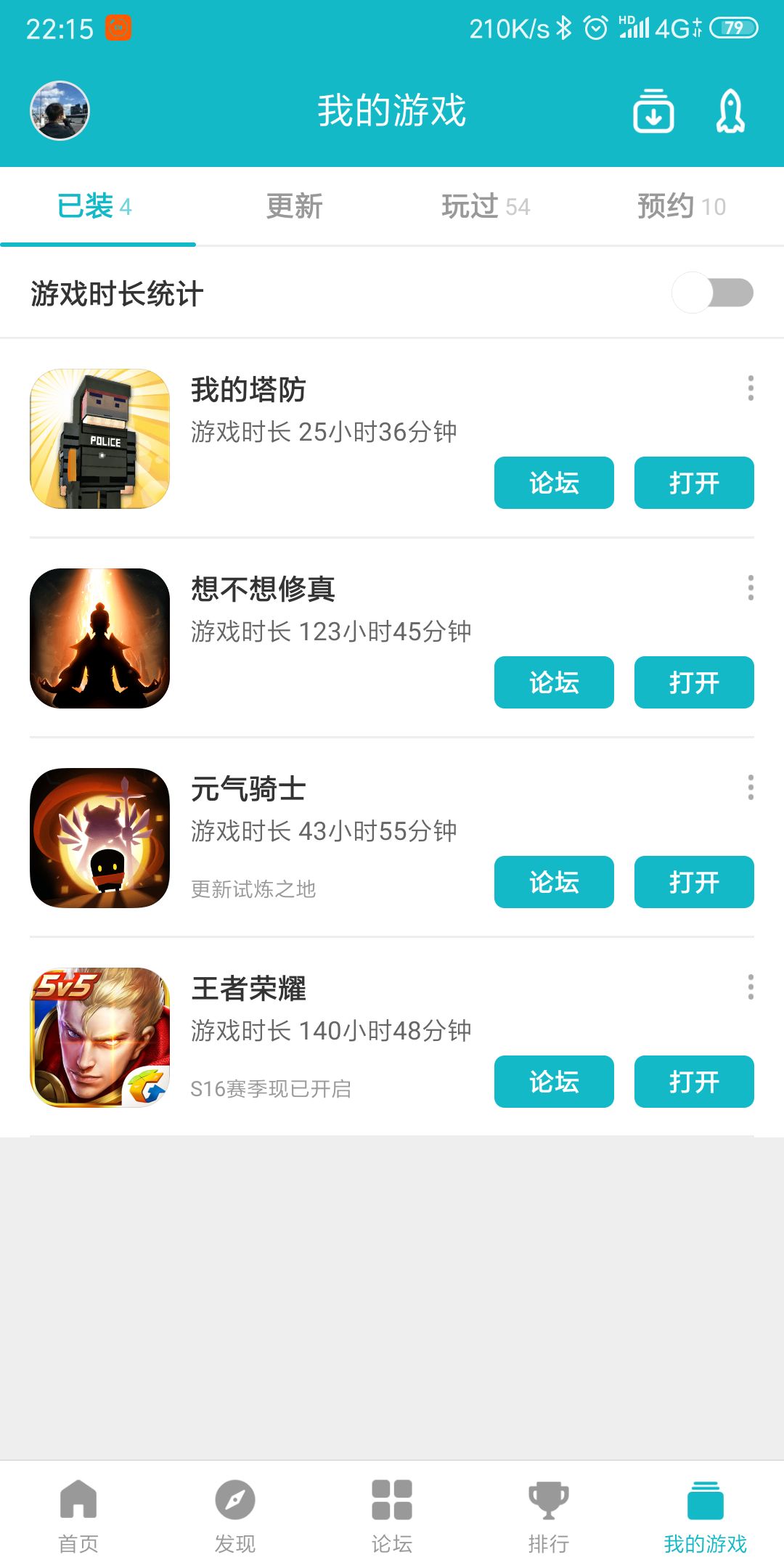This screenshot has width=784, height=1568.
Task: Switch to the 玩过 tab
Action: click(x=486, y=207)
